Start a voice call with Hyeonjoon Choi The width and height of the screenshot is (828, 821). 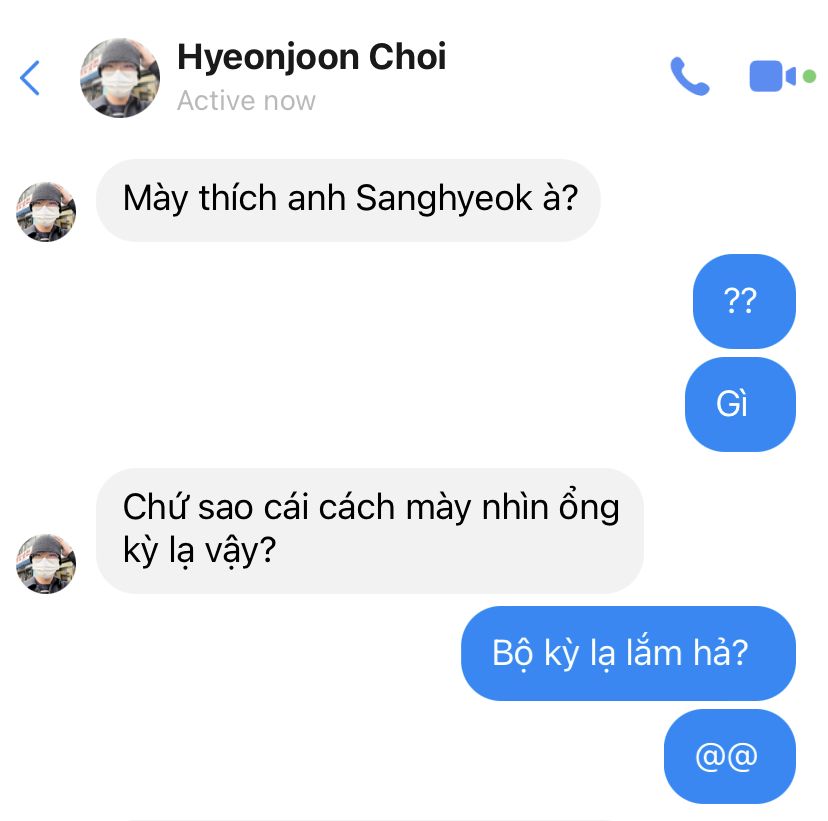[689, 77]
